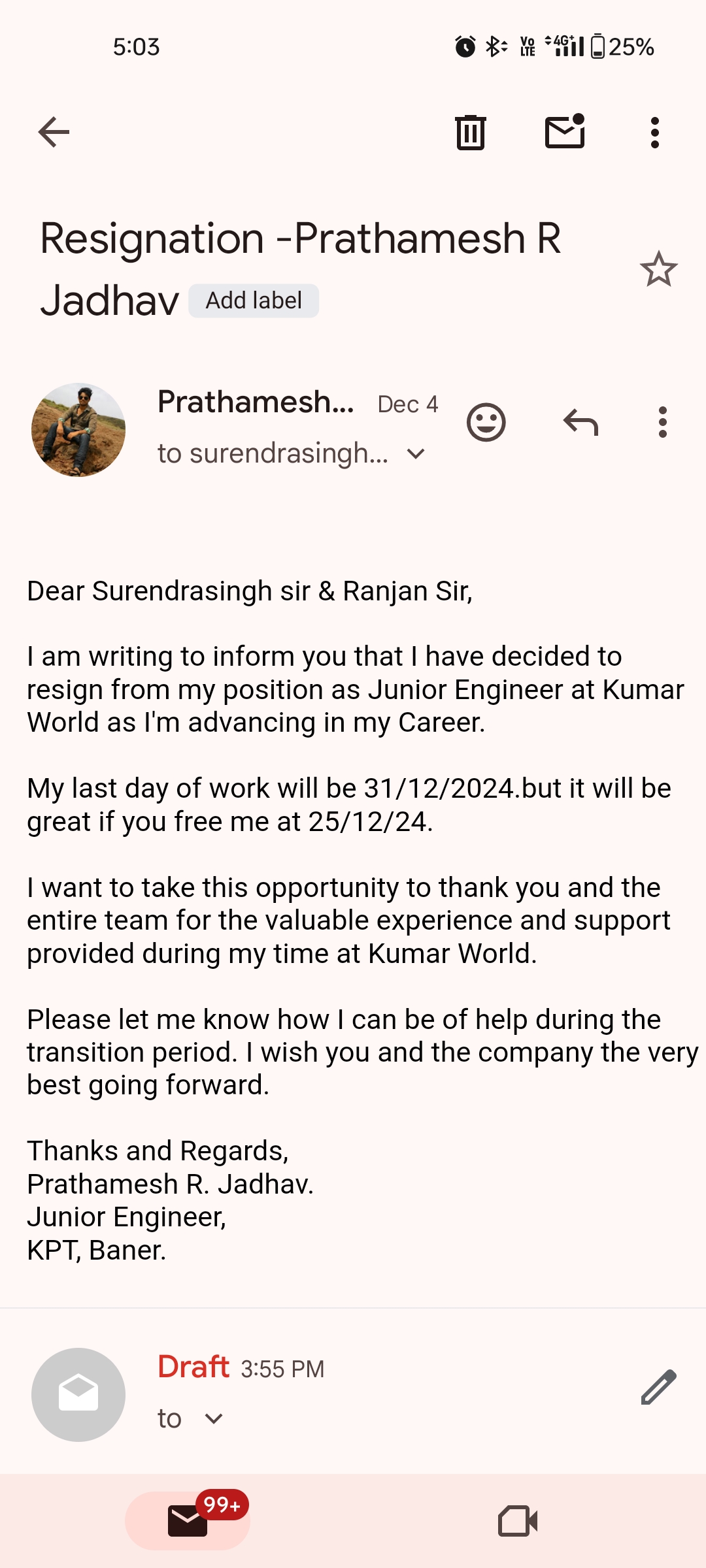Screen dimensions: 706x1568
Task: Switch to the Meet video tab
Action: point(517,1520)
